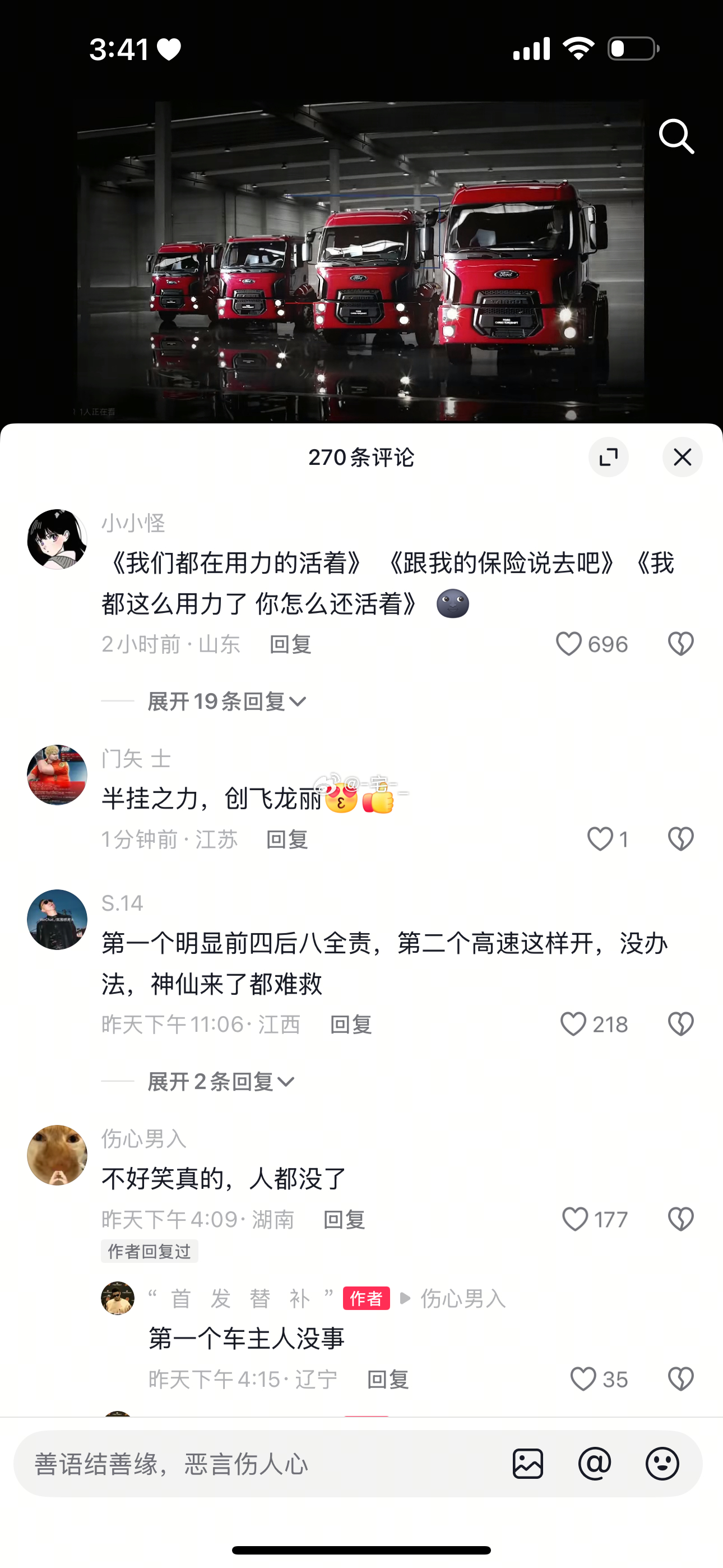Reply to the 半挂之力 comment

click(286, 840)
